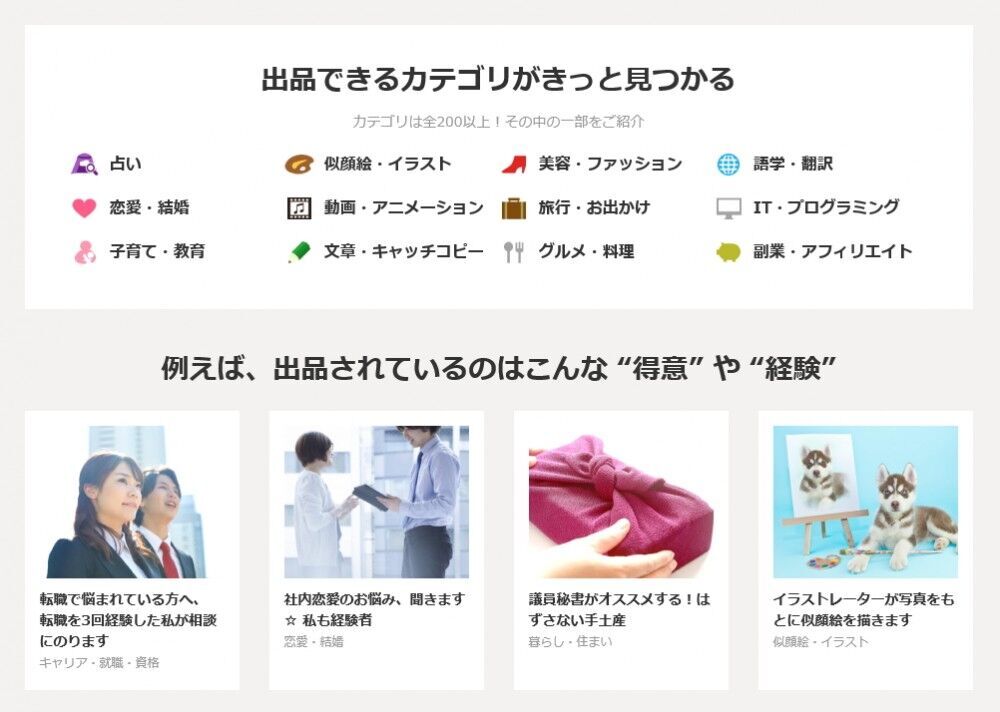Select the グルメ・料理 category
The height and width of the screenshot is (712, 1000).
(585, 252)
